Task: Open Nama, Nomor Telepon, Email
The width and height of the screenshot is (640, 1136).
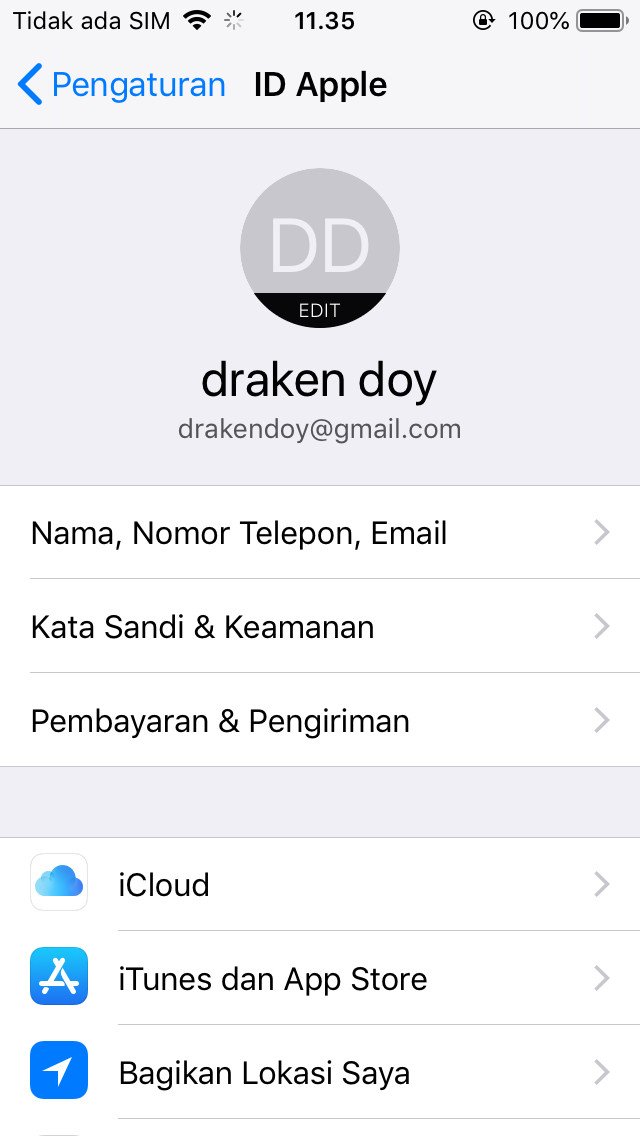Action: (x=320, y=532)
